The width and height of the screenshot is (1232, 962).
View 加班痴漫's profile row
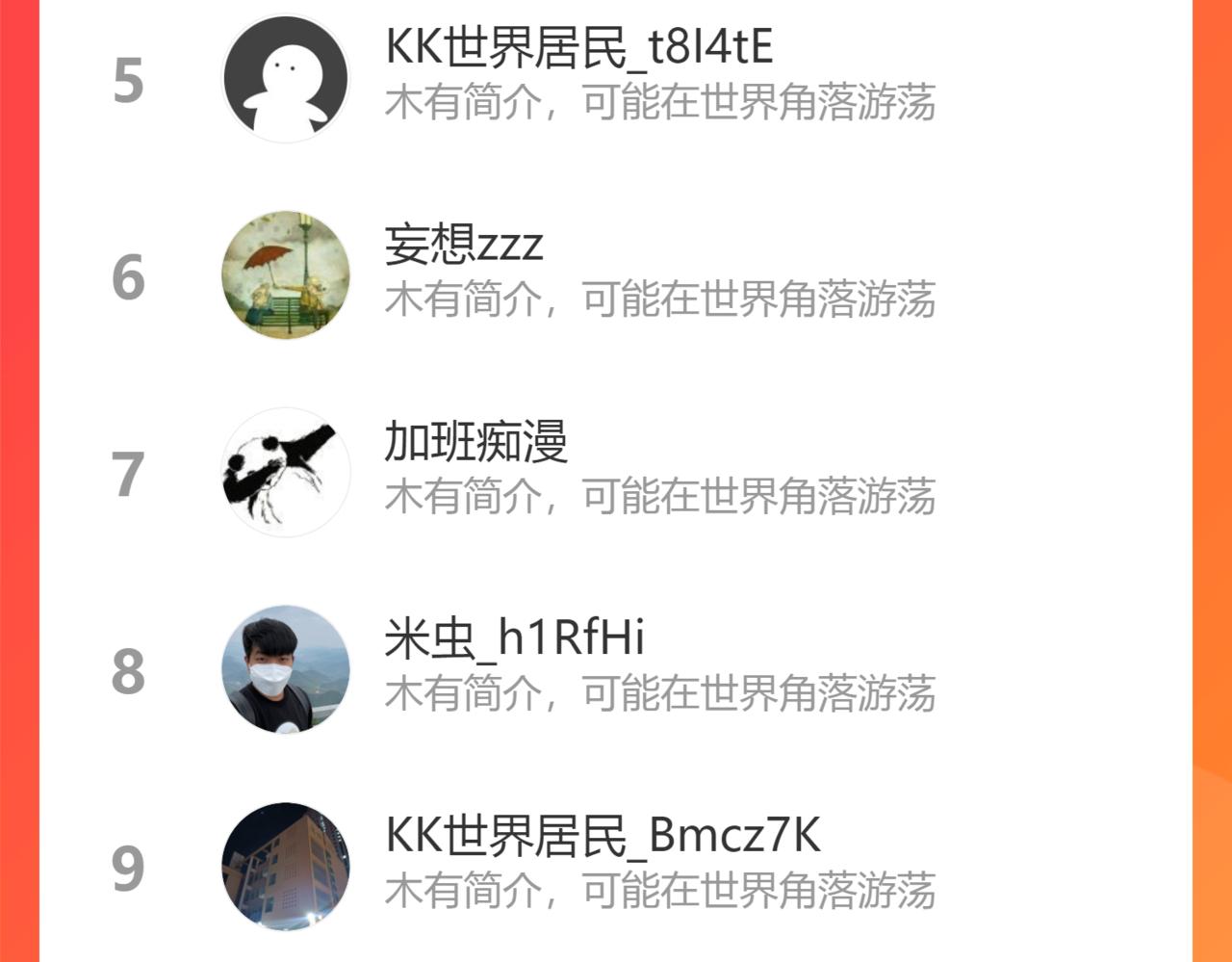coord(475,442)
